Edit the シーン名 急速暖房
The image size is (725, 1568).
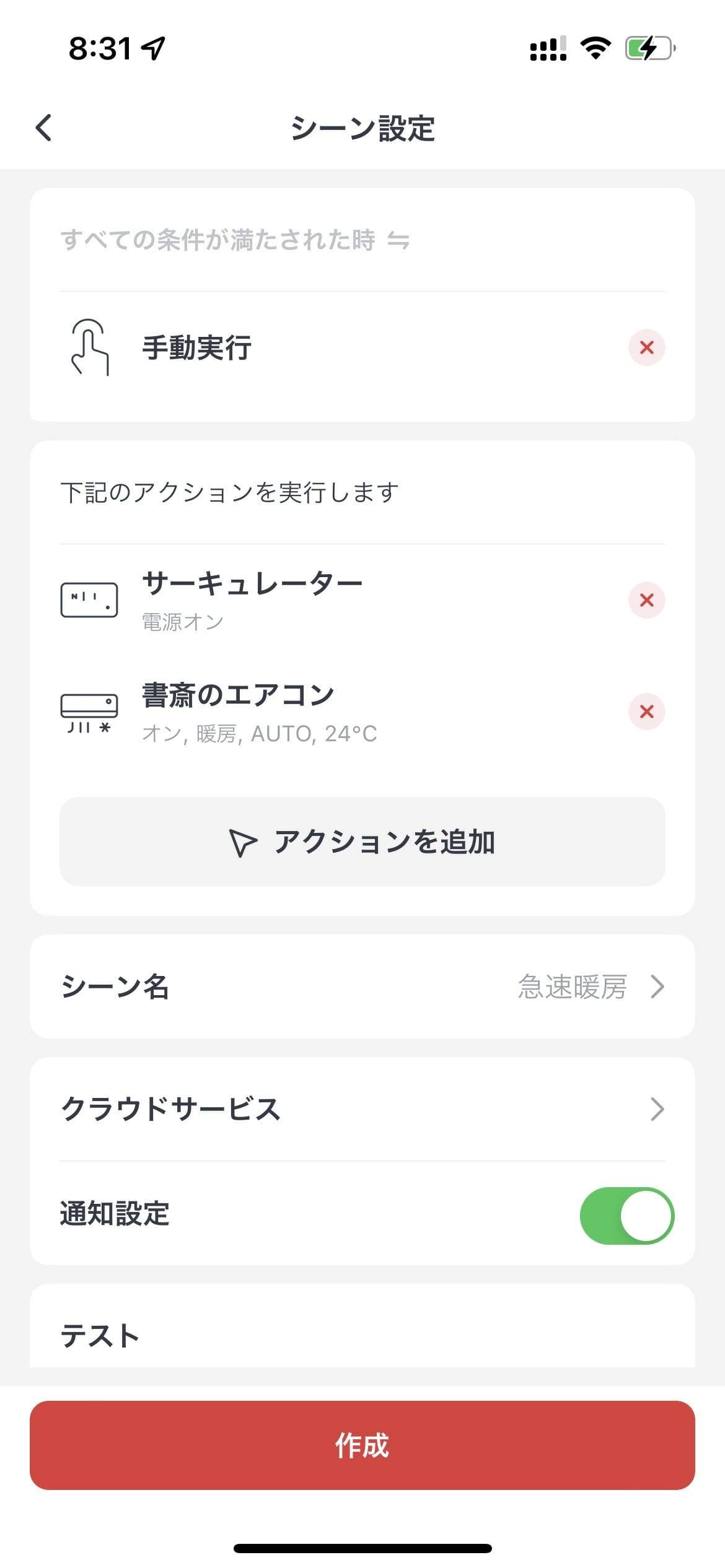tap(362, 987)
